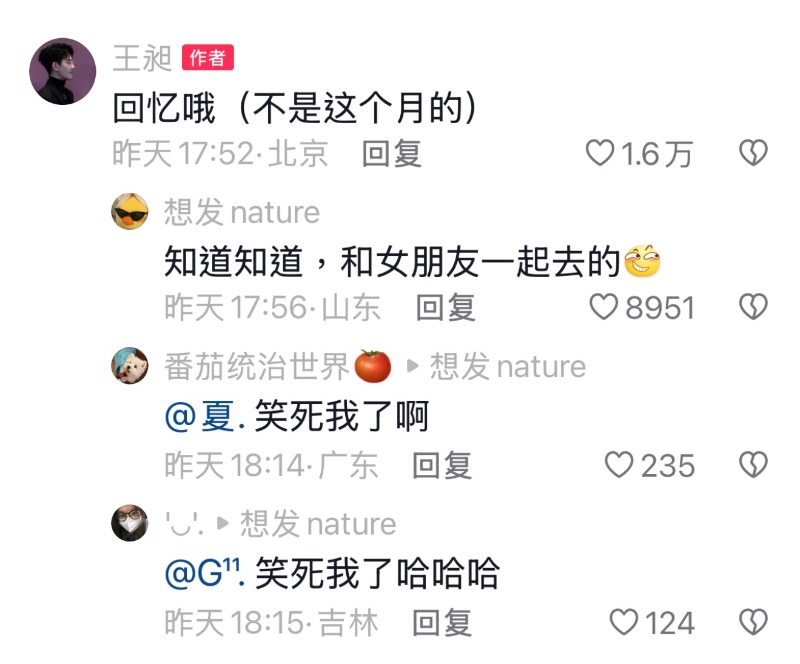Like the comment with 235 likes
Screen dimensions: 800x664
click(620, 464)
